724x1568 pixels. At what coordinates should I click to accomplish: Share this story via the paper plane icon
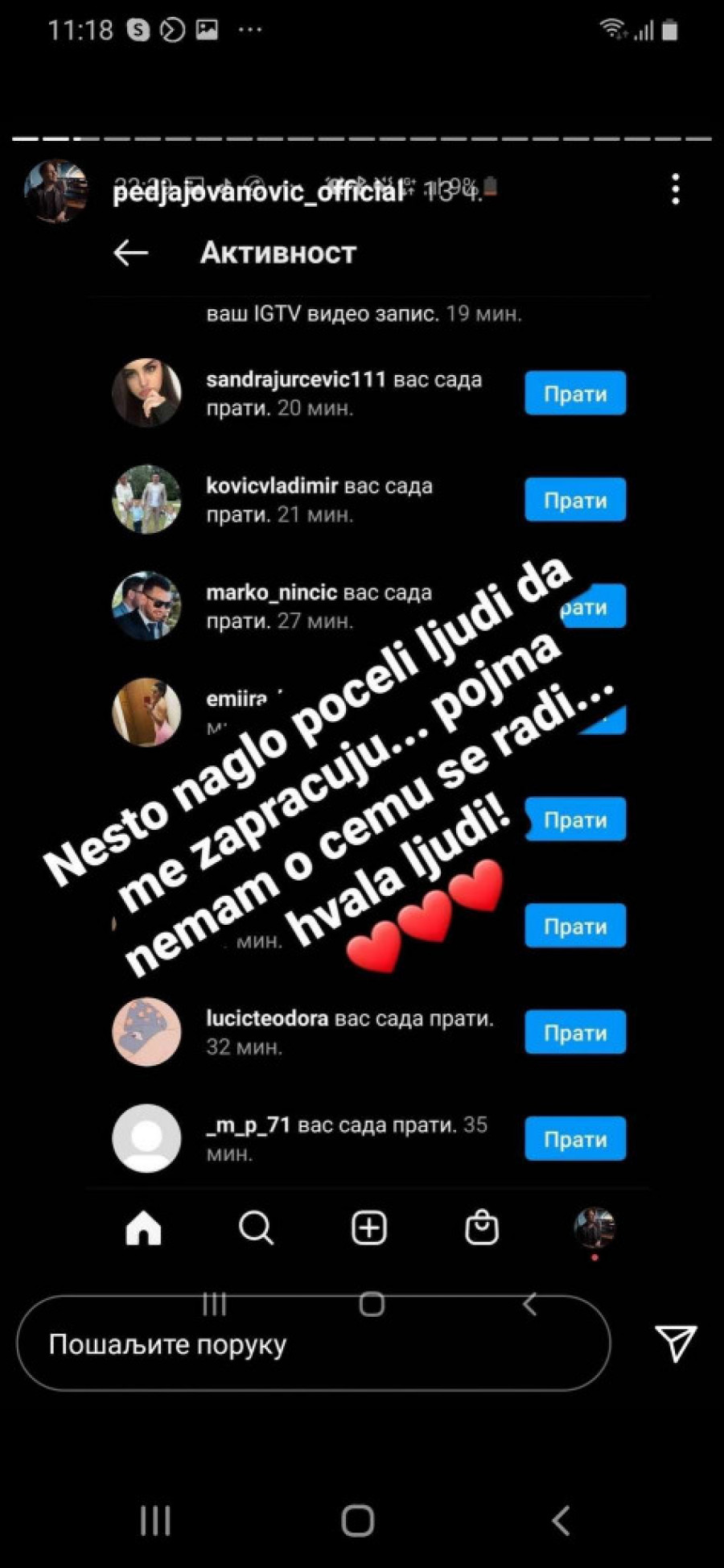coord(676,1343)
